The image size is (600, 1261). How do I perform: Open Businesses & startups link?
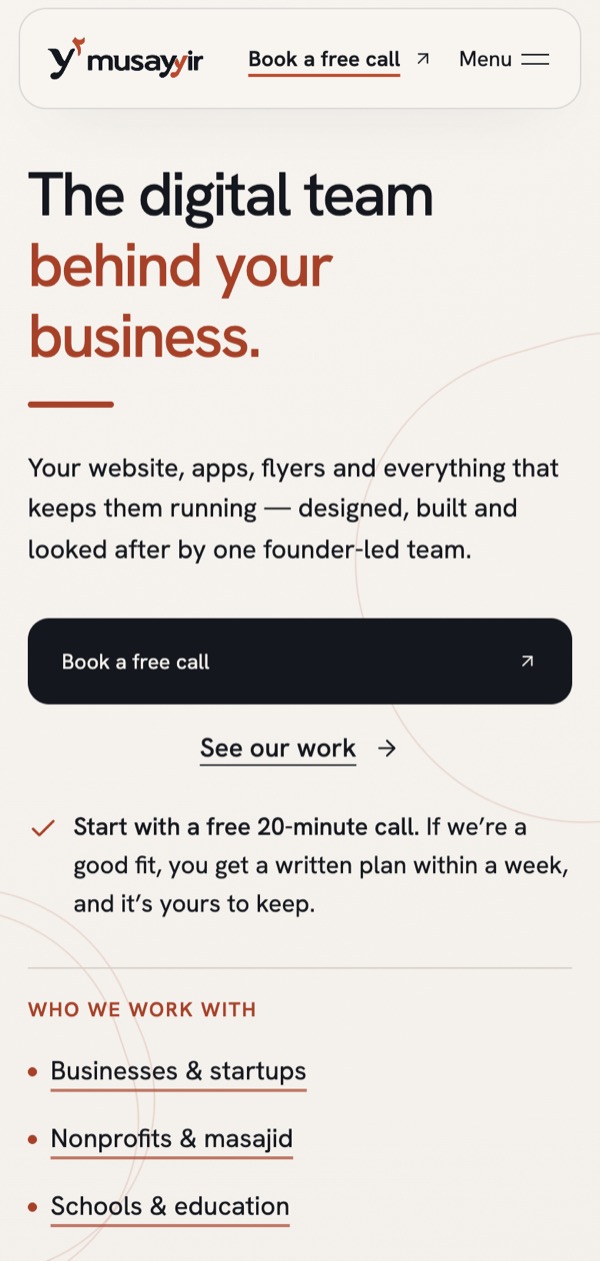pos(178,1071)
